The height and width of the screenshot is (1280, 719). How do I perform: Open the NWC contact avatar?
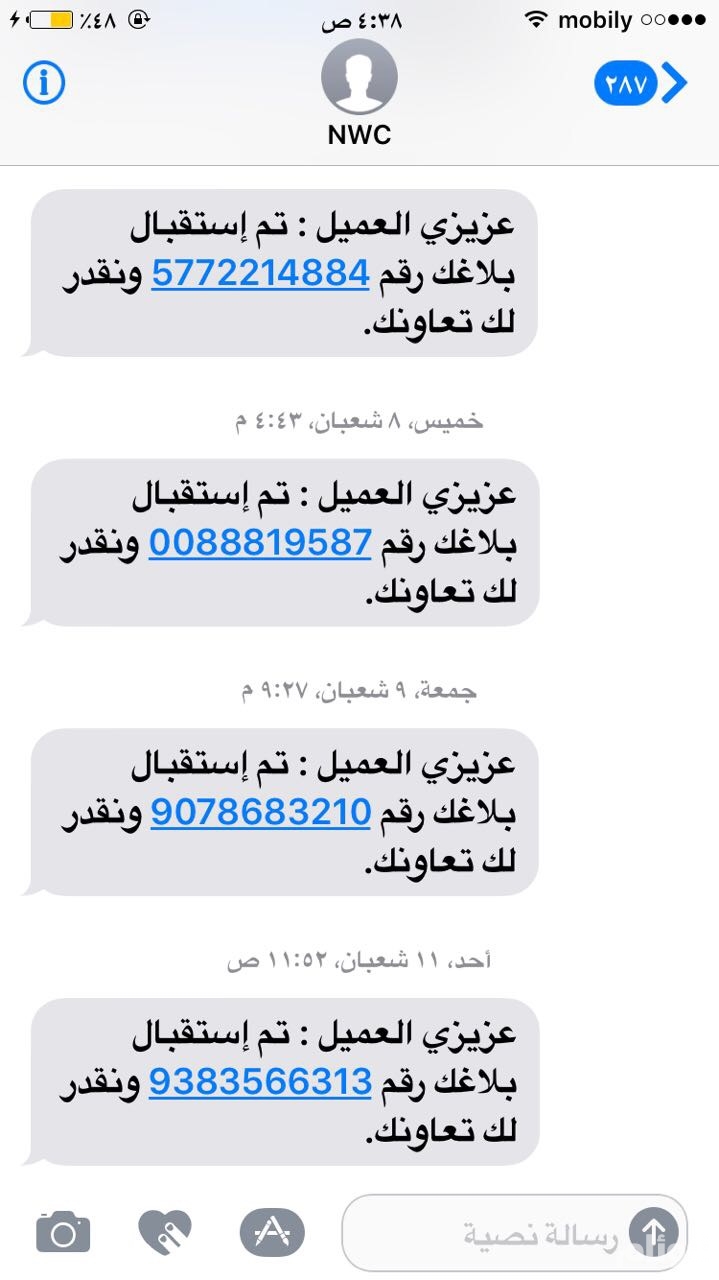point(359,77)
